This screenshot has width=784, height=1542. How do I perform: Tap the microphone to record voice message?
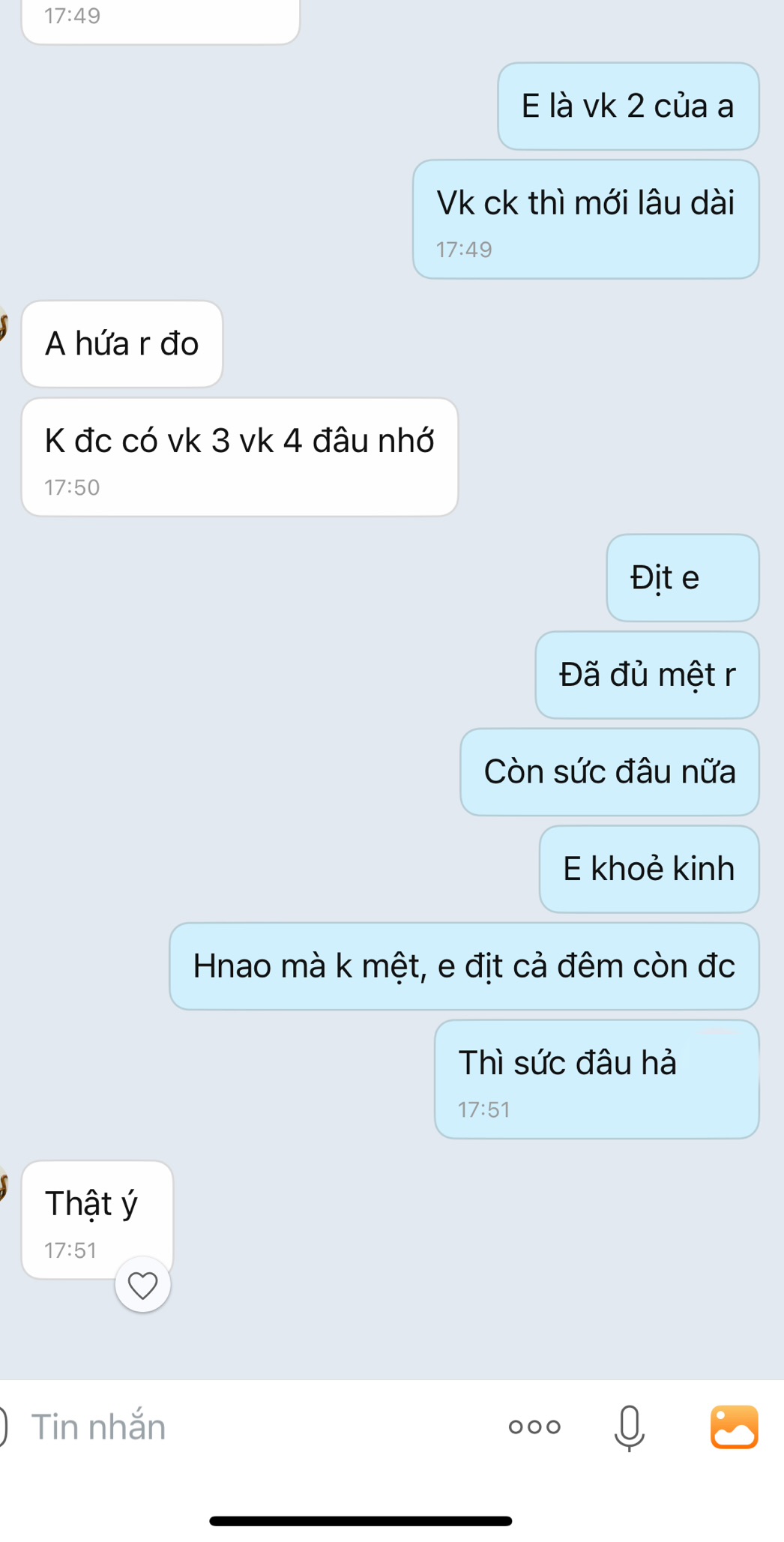point(630,1427)
